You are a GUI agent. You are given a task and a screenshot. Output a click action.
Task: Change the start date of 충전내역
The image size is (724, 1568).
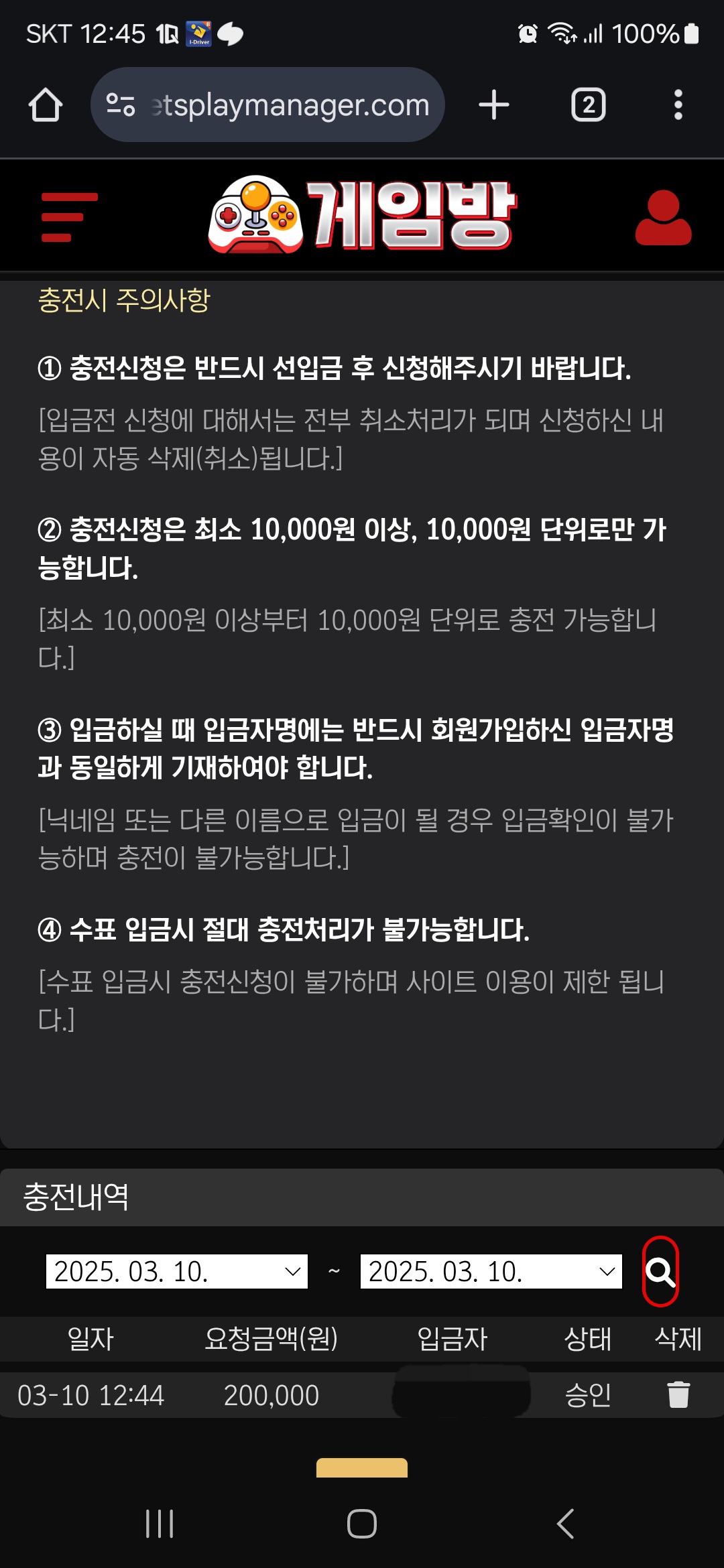pos(177,1271)
